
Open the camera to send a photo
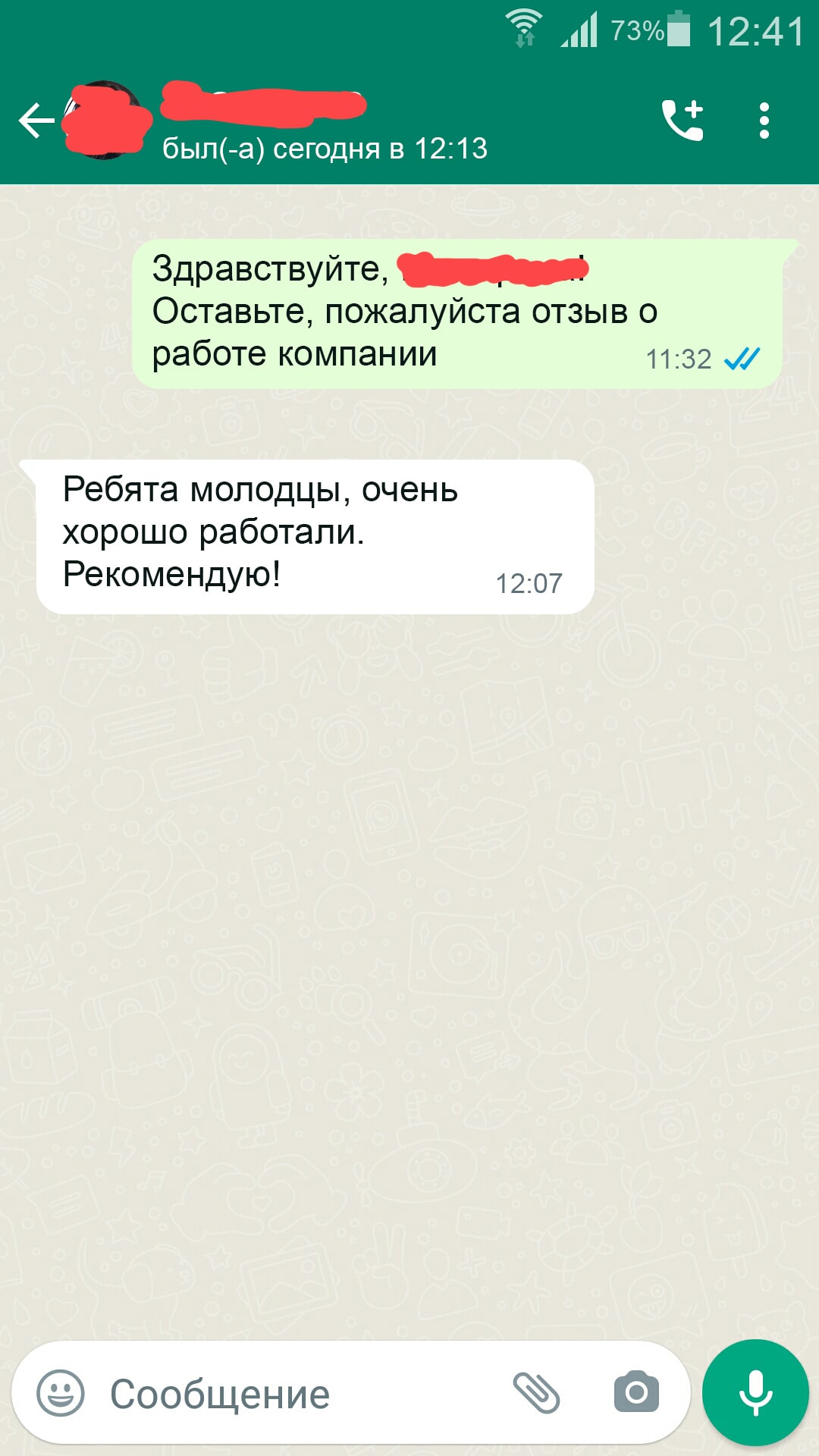(x=636, y=1392)
